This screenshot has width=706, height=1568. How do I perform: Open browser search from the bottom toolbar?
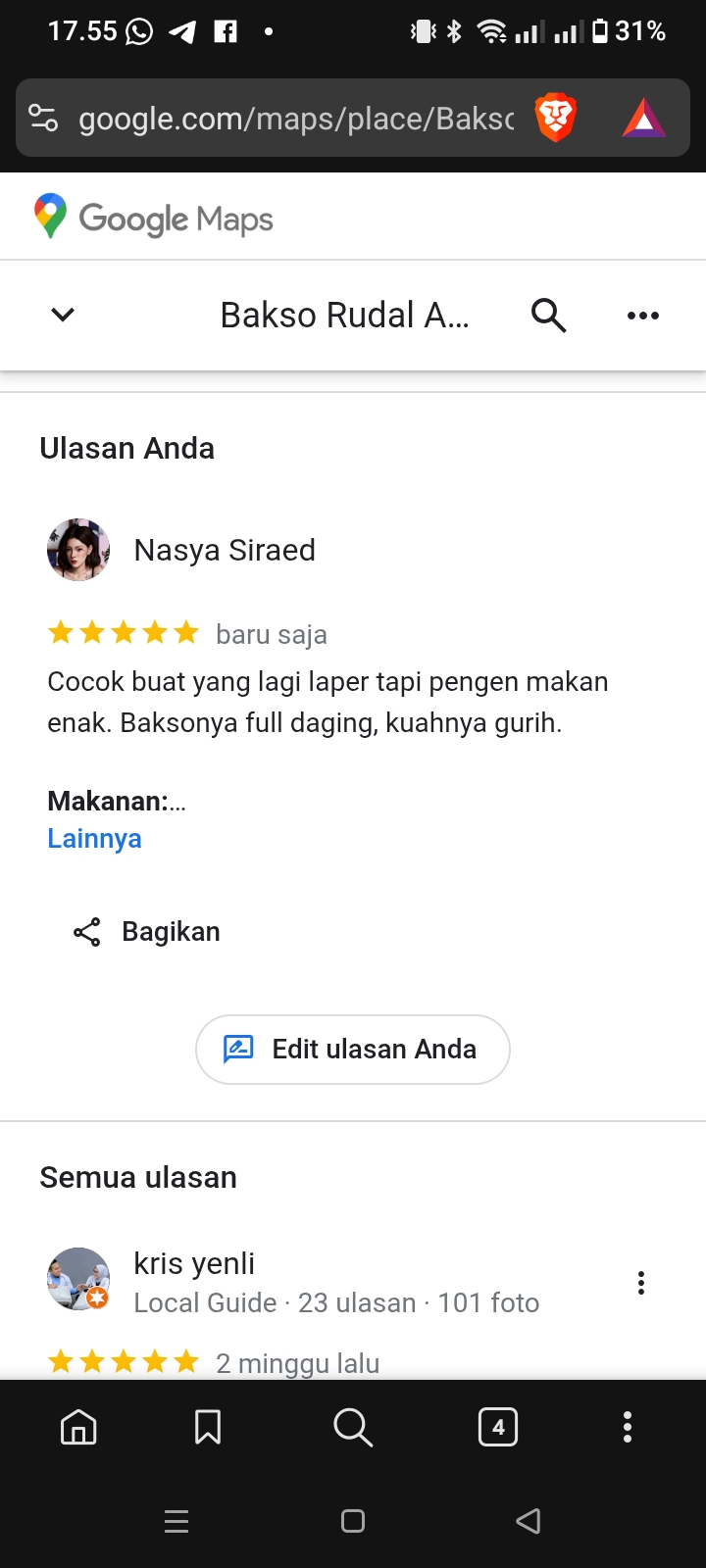[353, 1427]
